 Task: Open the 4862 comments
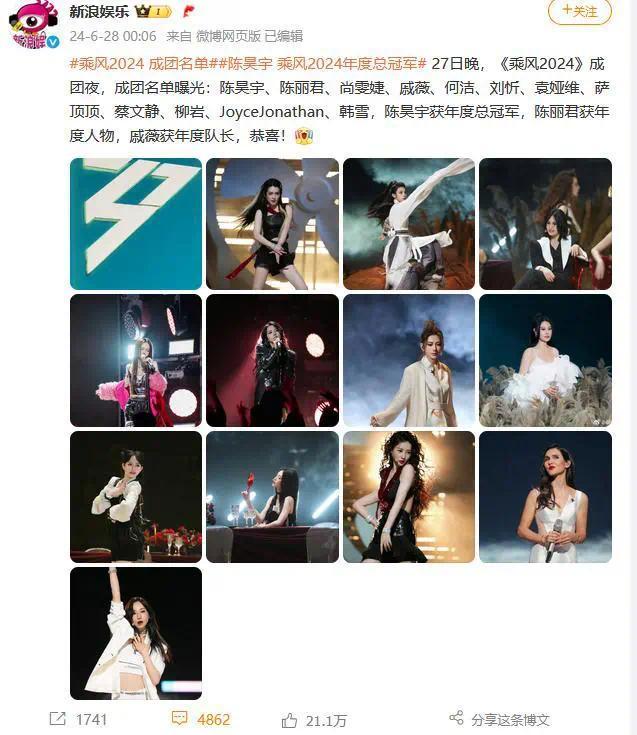coord(201,719)
